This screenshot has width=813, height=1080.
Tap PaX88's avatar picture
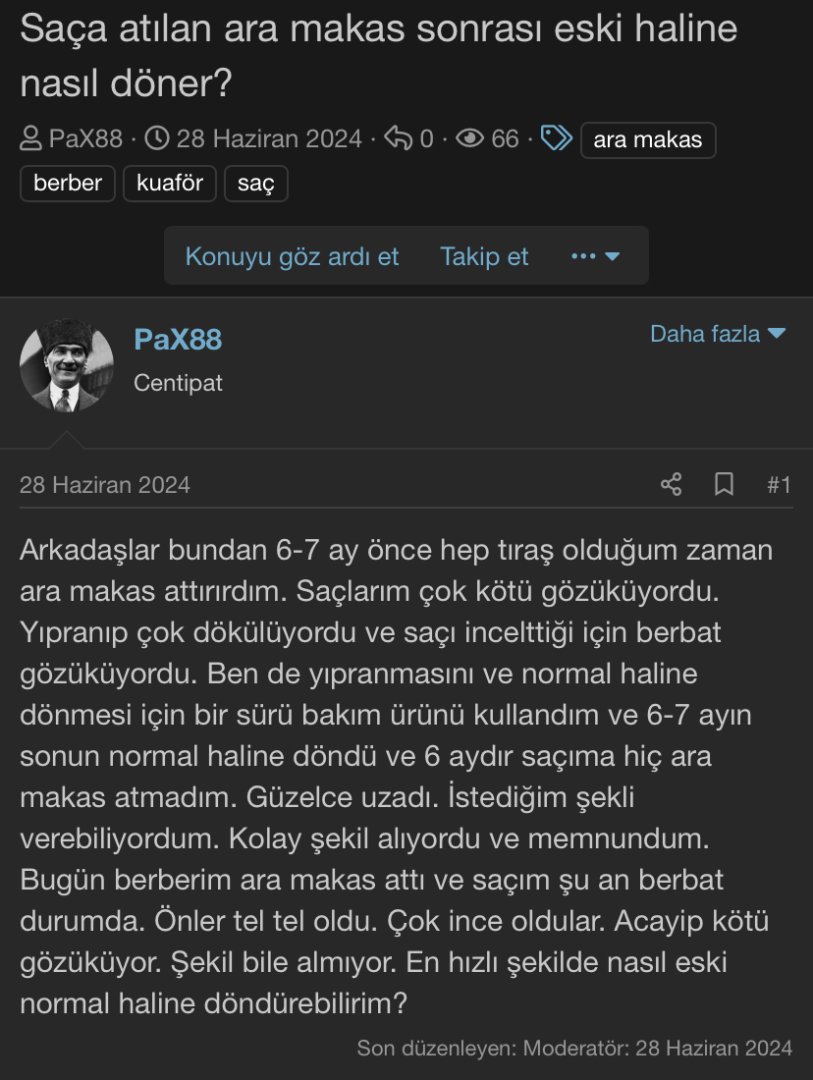[67, 366]
